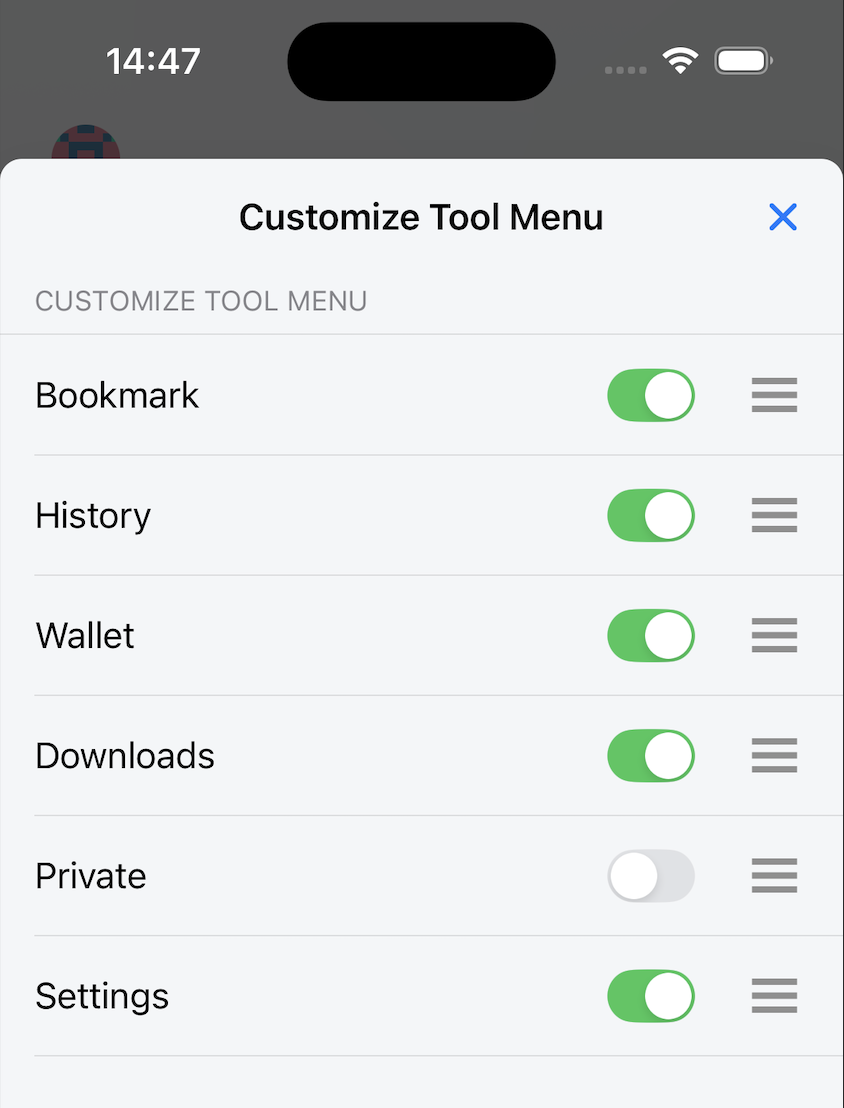Turn off the Settings toggle
The height and width of the screenshot is (1108, 844).
point(651,996)
